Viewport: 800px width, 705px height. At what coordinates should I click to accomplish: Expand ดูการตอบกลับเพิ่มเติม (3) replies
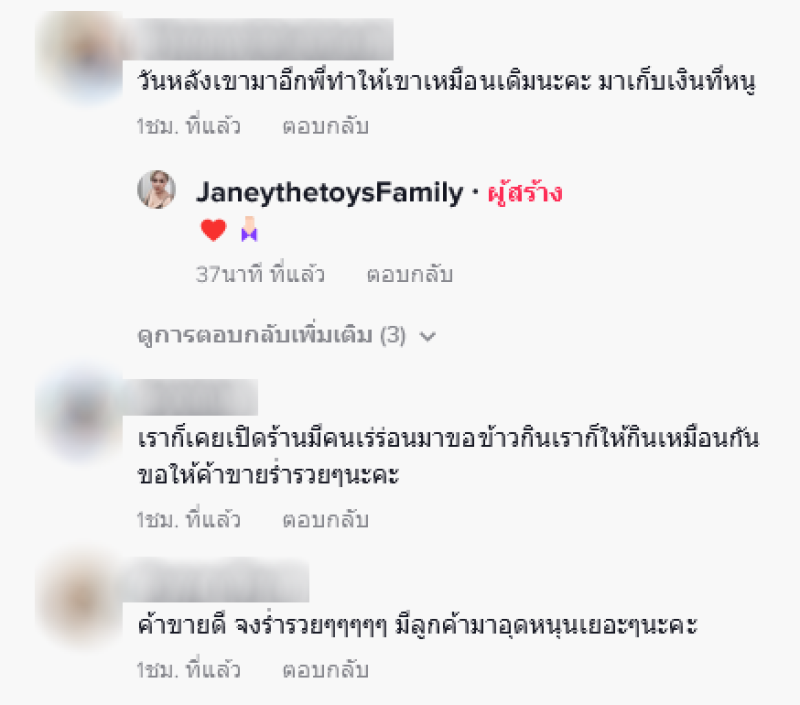[286, 336]
